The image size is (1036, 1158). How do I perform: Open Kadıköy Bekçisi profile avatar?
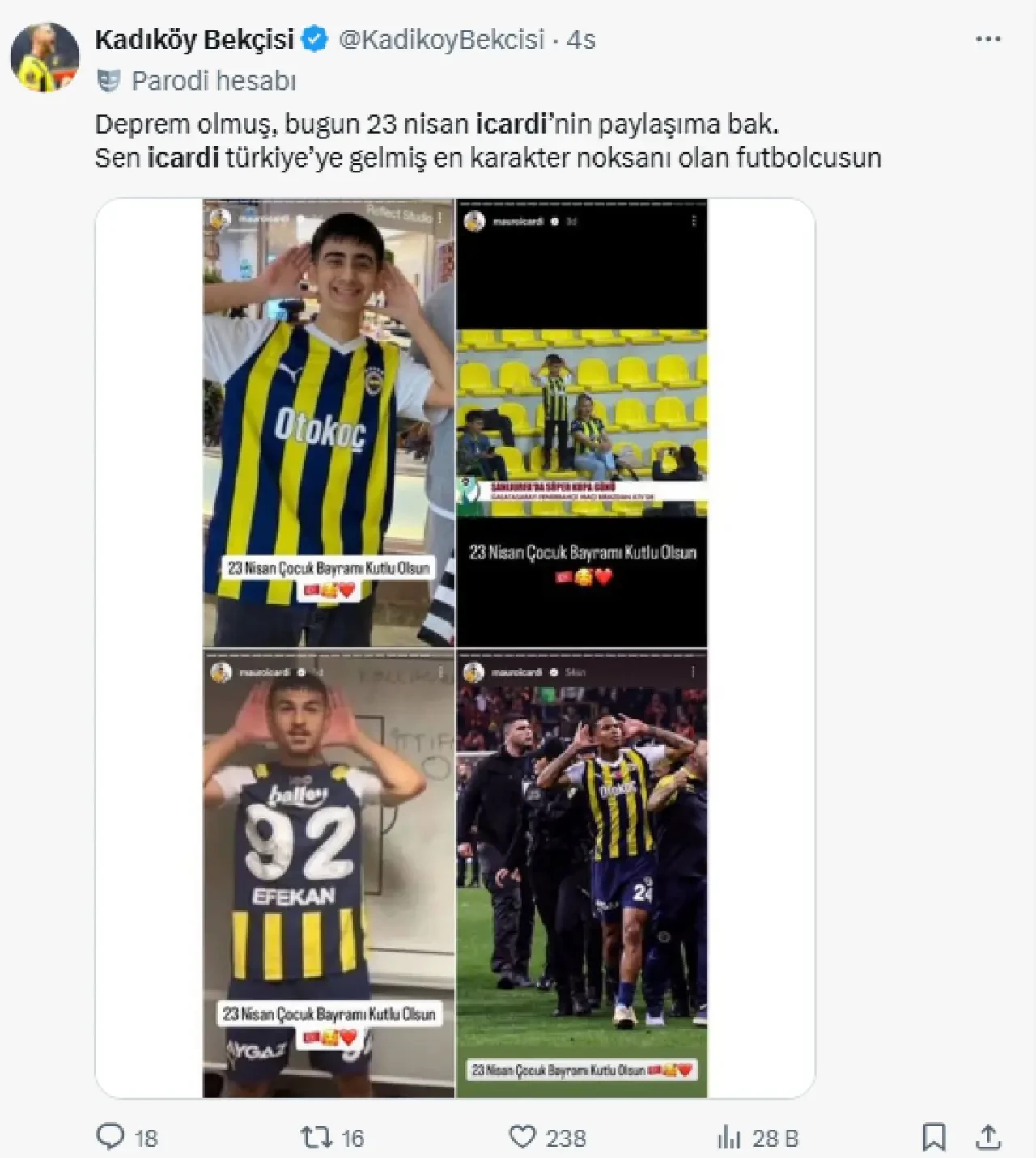coord(45,57)
